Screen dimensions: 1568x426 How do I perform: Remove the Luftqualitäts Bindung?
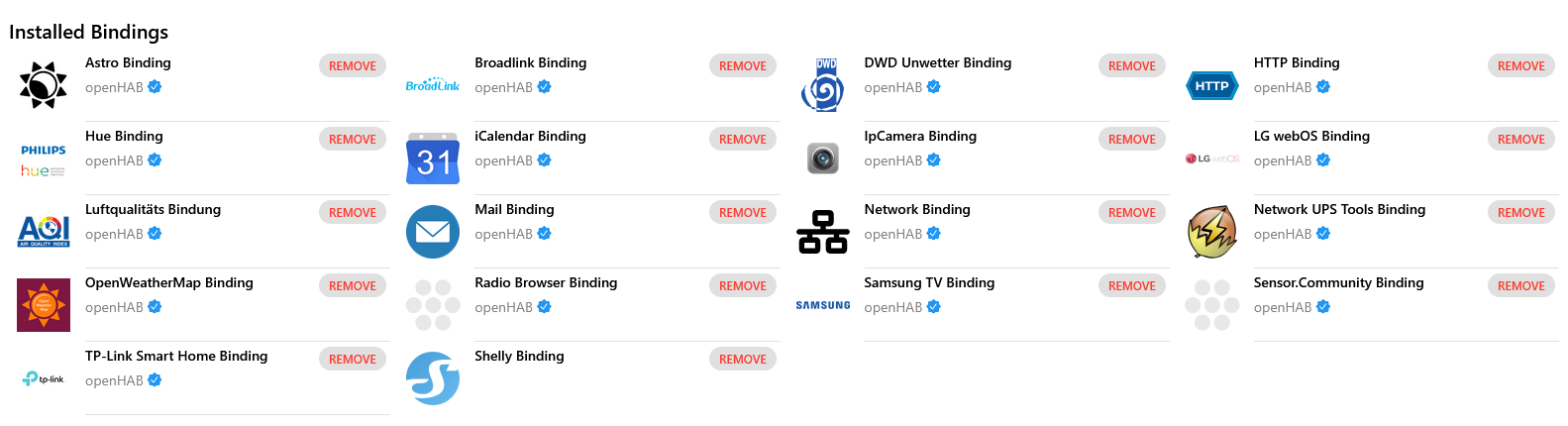353,213
